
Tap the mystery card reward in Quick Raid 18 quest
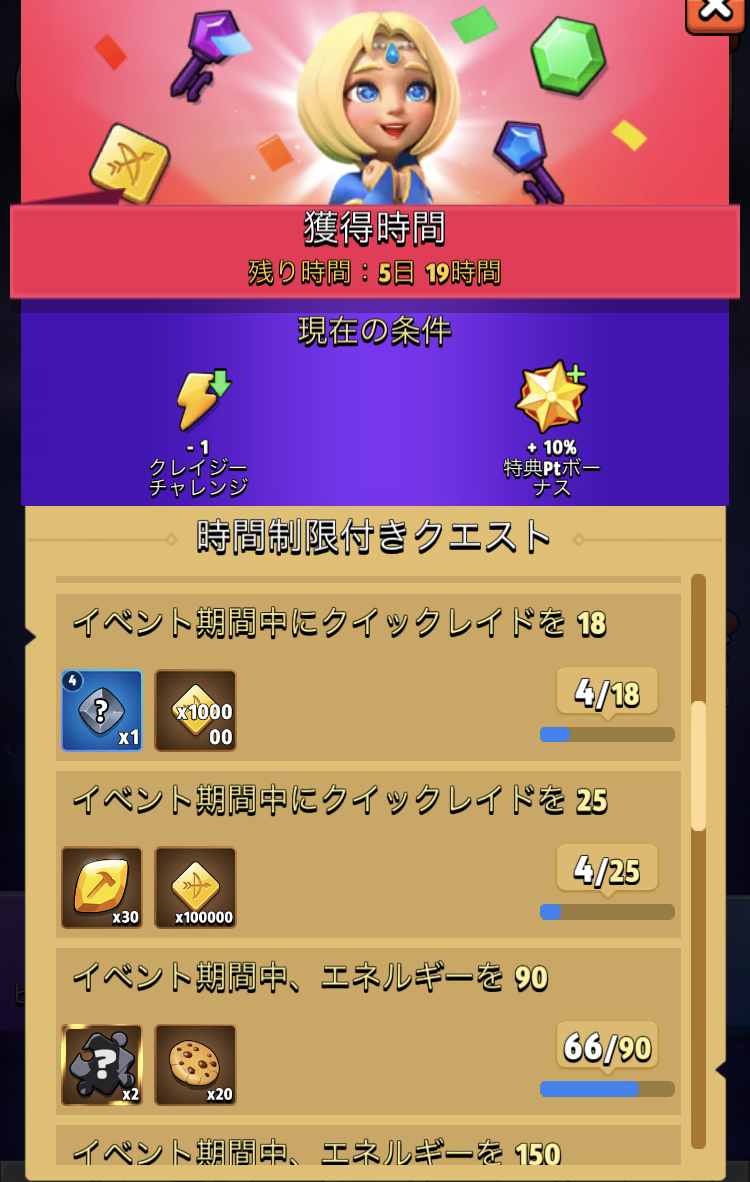pyautogui.click(x=102, y=711)
